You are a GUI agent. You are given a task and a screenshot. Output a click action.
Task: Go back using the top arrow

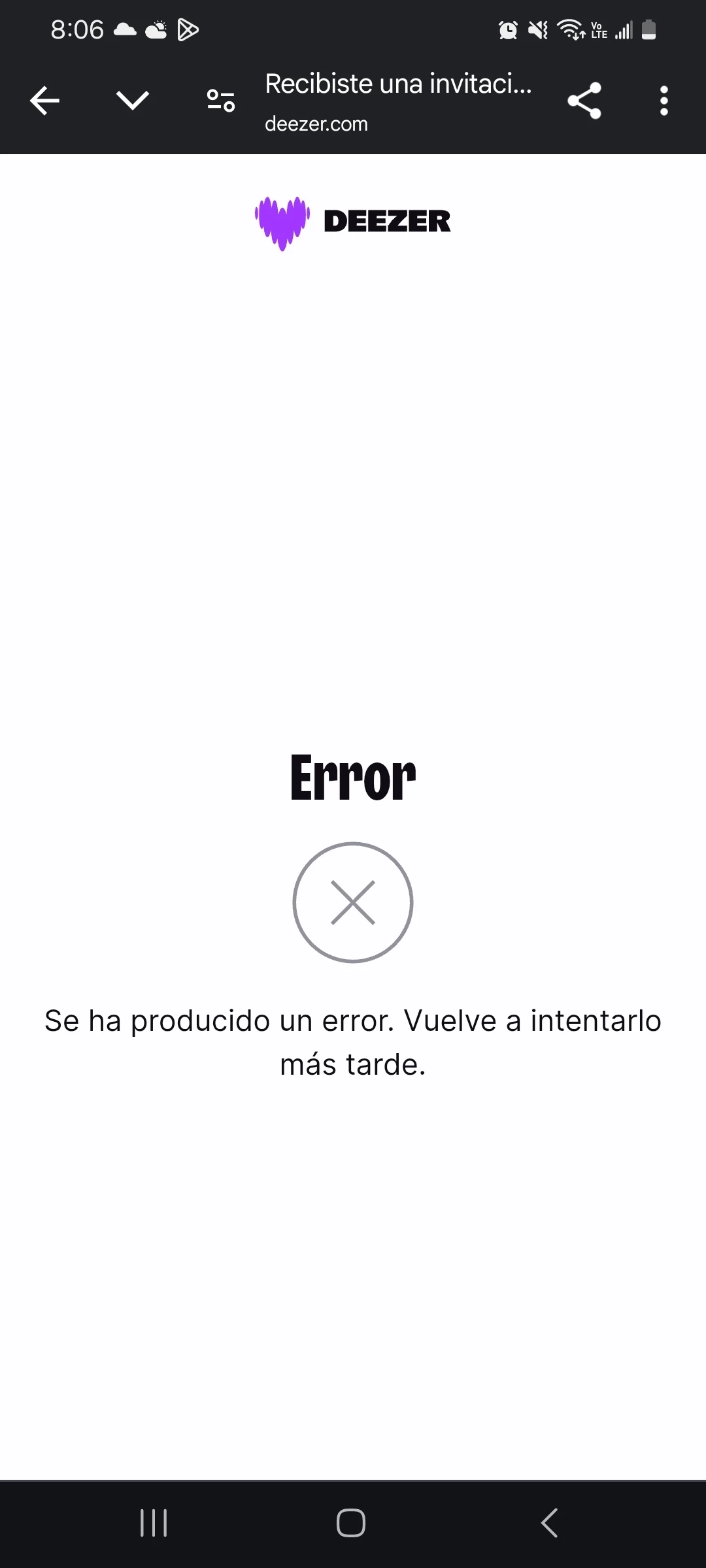[x=44, y=101]
